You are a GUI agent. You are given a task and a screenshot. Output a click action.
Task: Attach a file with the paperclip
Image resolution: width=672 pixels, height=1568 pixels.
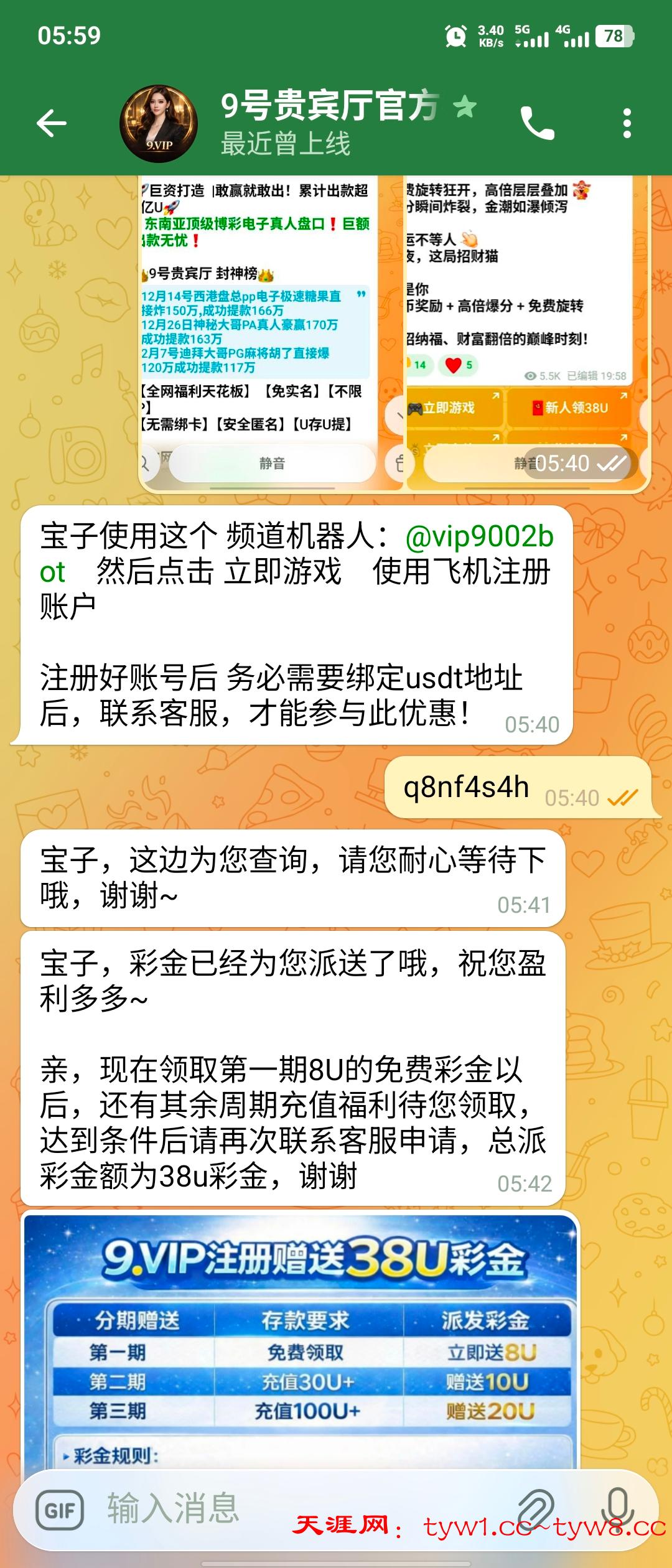[x=536, y=1510]
